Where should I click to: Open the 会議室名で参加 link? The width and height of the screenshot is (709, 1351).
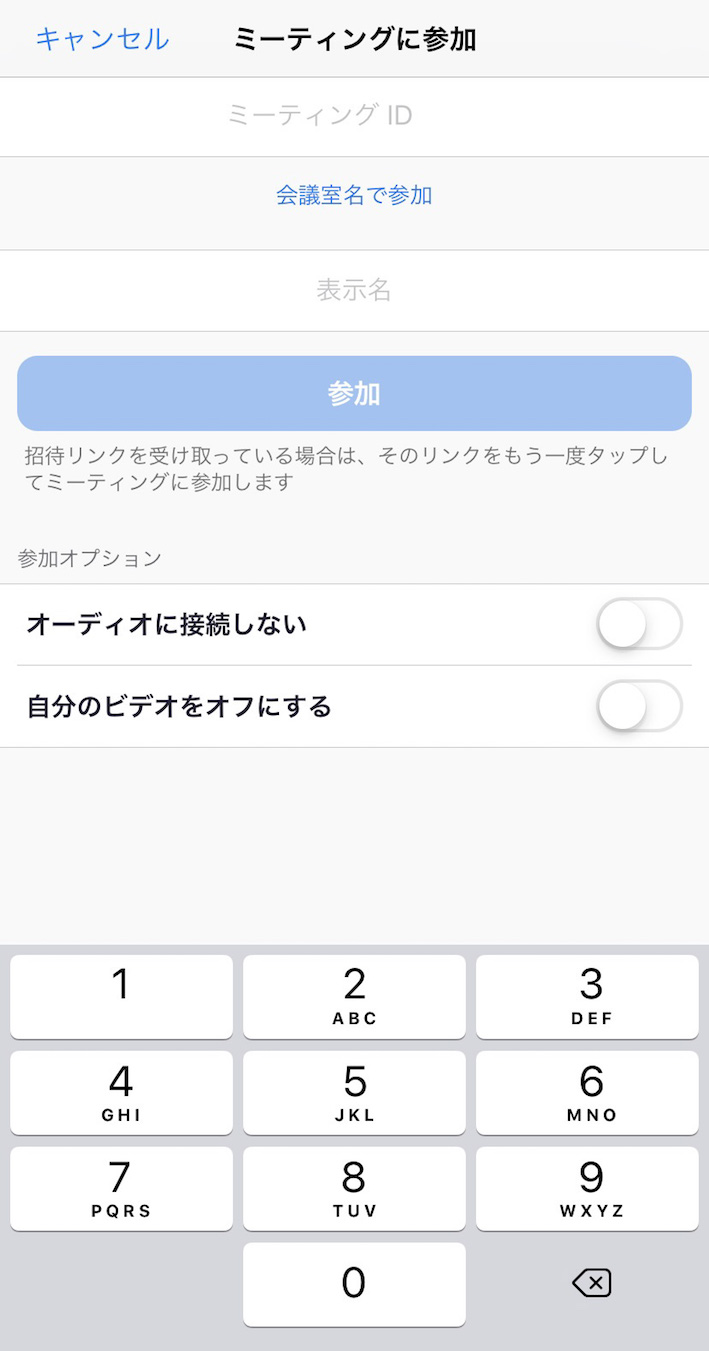pyautogui.click(x=354, y=195)
